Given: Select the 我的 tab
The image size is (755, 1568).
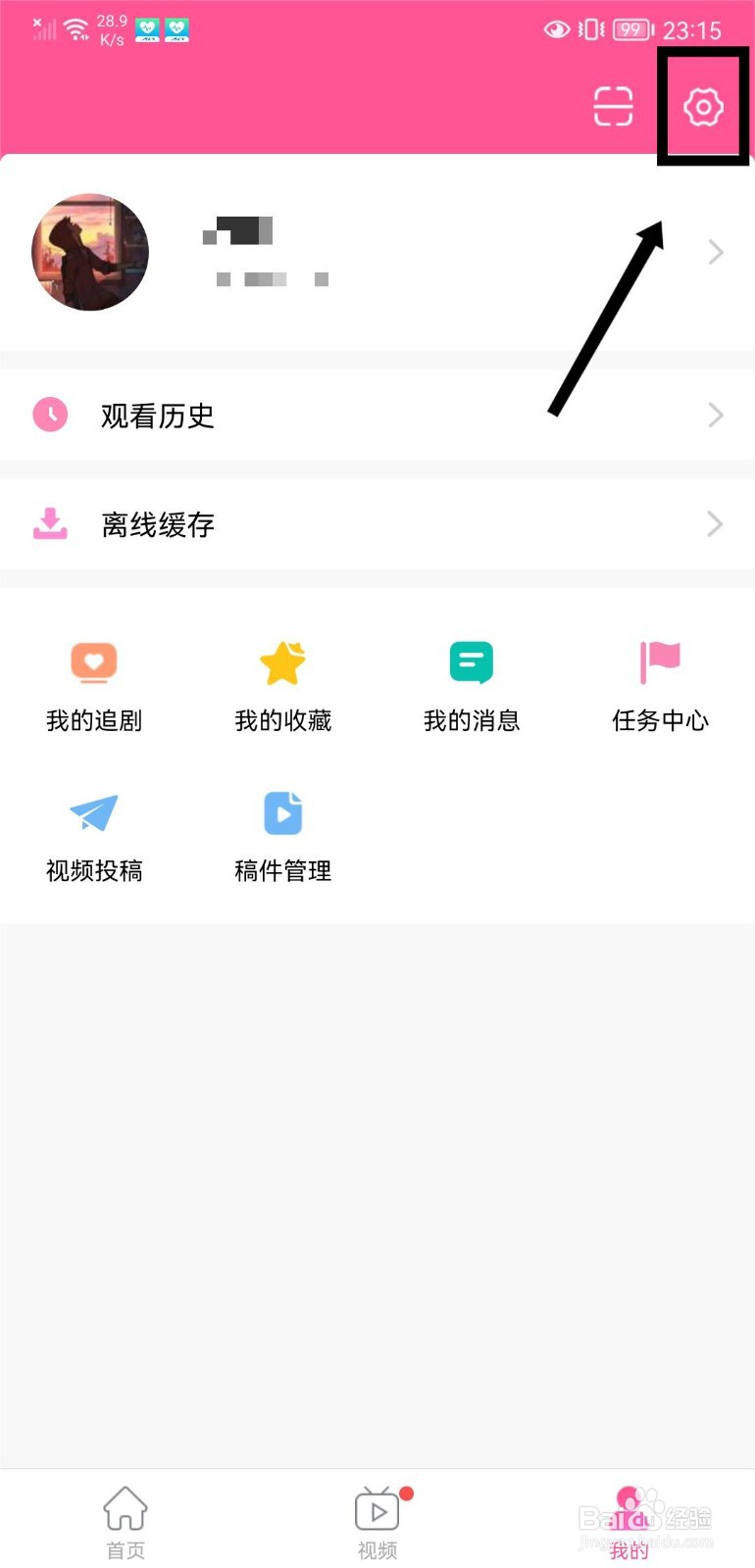Looking at the screenshot, I should (x=629, y=1521).
